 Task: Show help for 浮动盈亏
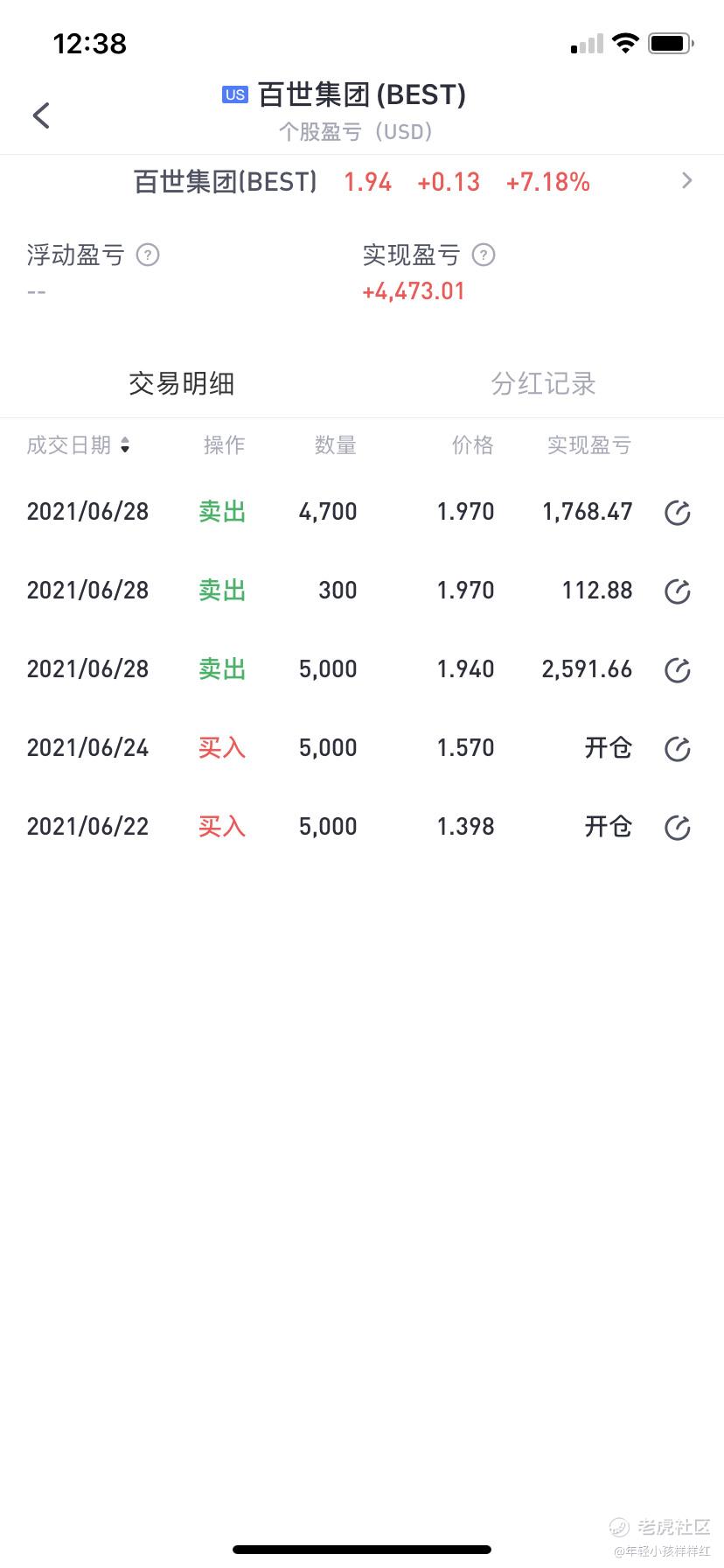[x=148, y=255]
